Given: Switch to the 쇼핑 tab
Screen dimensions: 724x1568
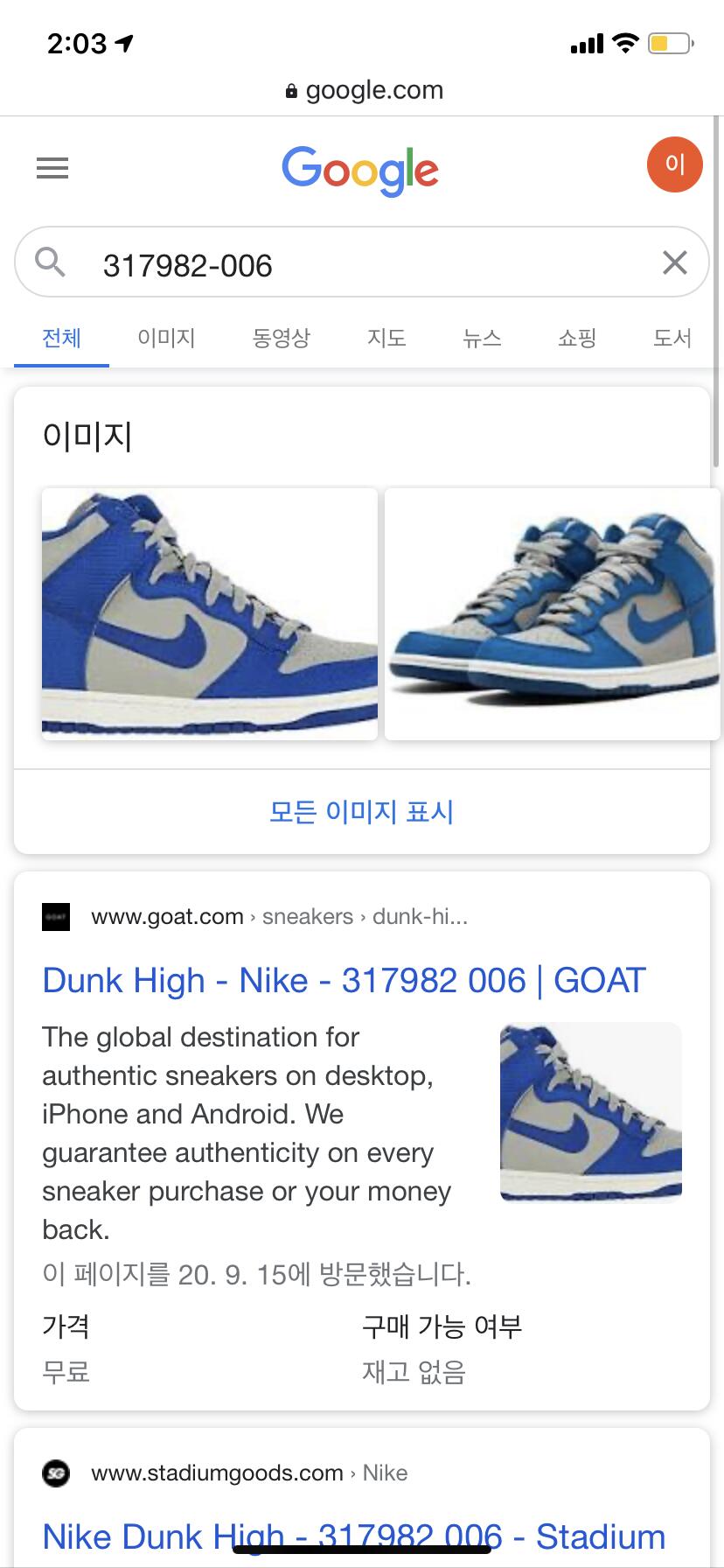Looking at the screenshot, I should [577, 338].
